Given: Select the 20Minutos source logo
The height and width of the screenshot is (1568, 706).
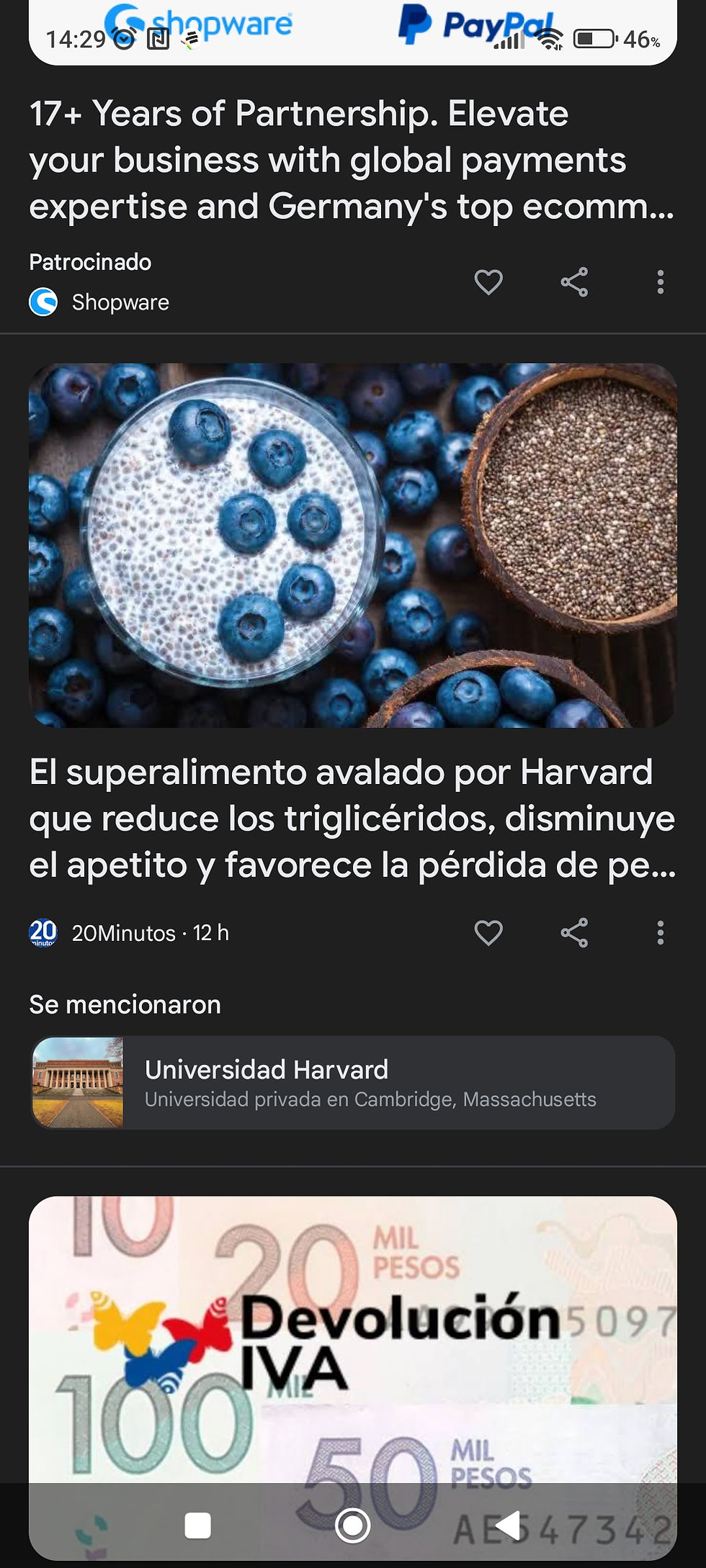Looking at the screenshot, I should point(43,932).
